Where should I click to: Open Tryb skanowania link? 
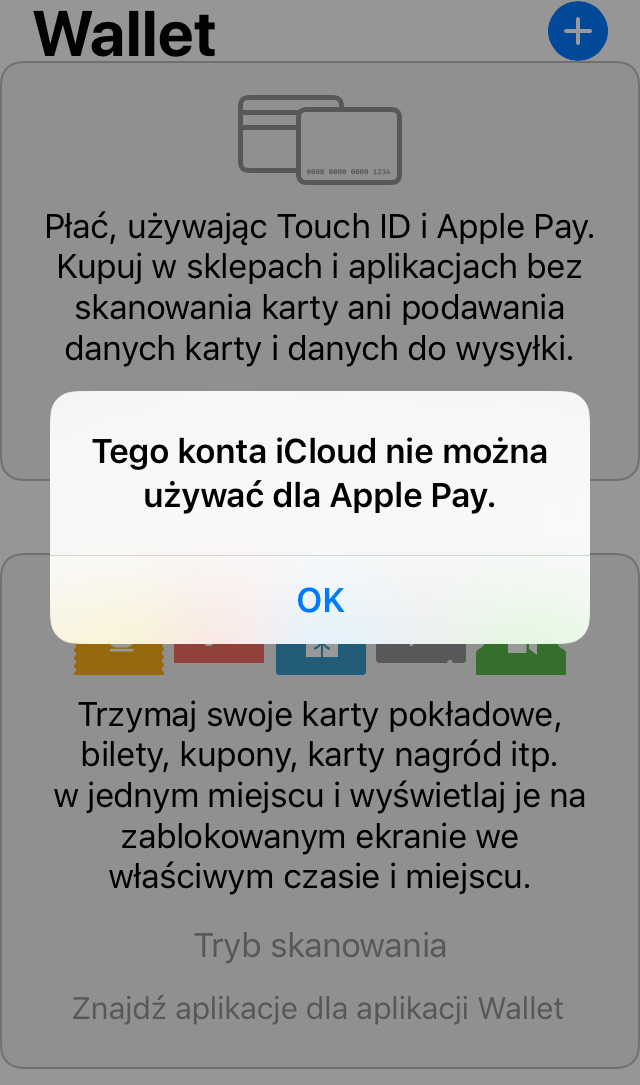(320, 945)
